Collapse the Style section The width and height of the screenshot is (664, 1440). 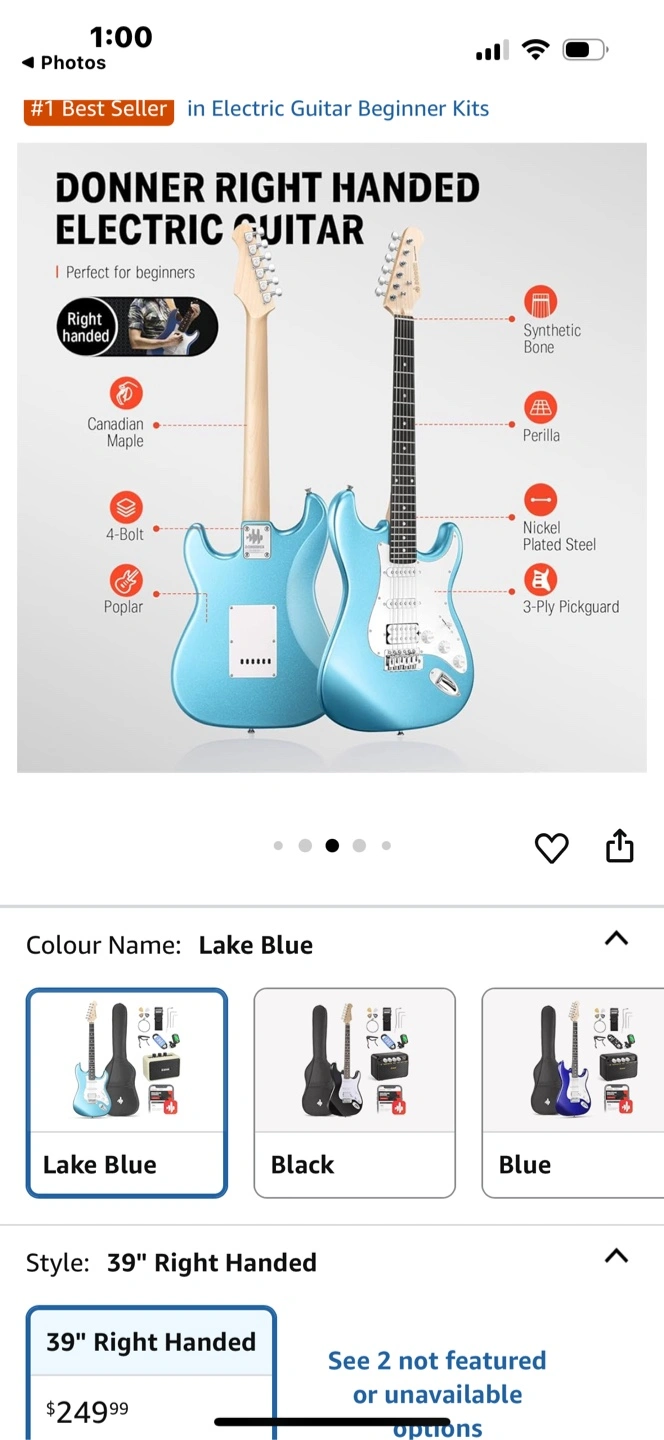pyautogui.click(x=616, y=1257)
